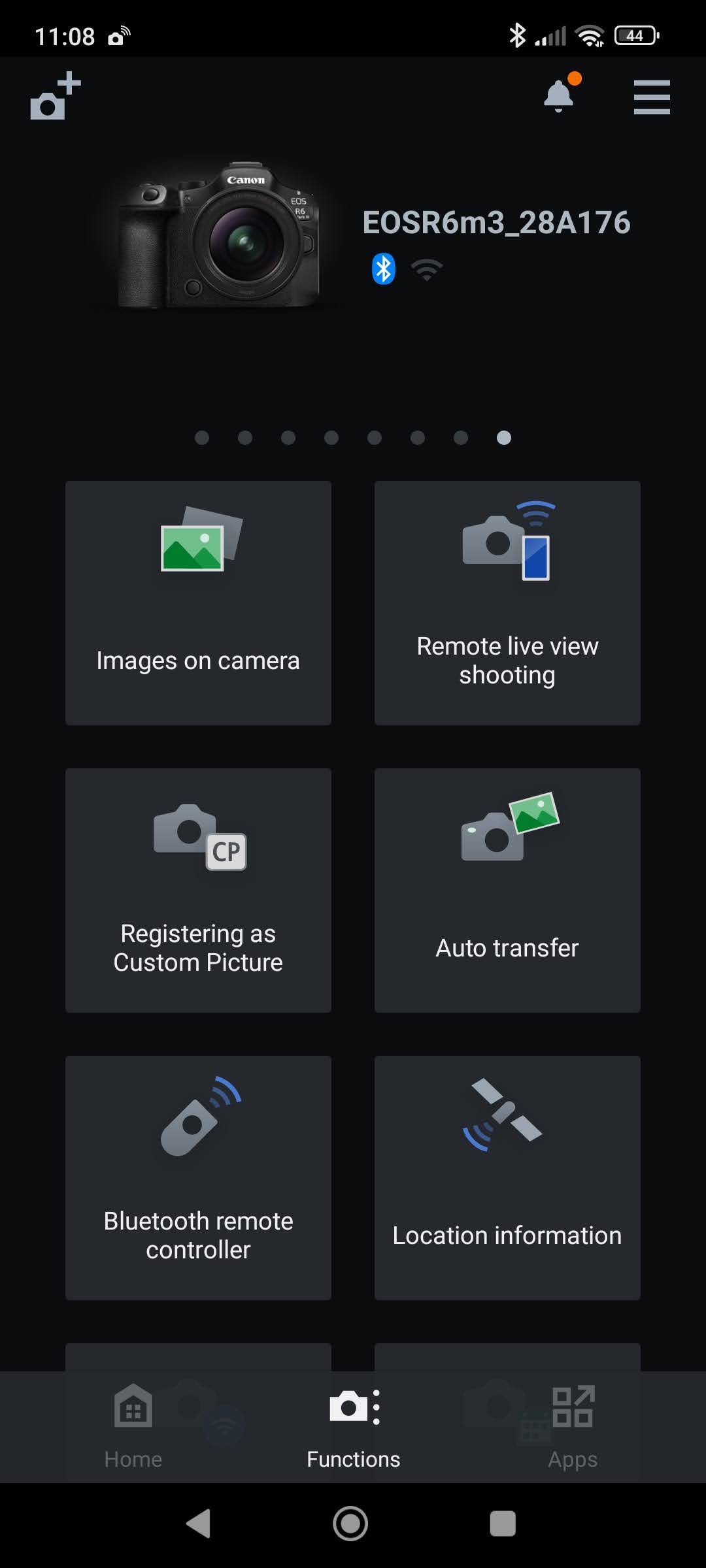
Task: Open Location information
Action: 507,1177
